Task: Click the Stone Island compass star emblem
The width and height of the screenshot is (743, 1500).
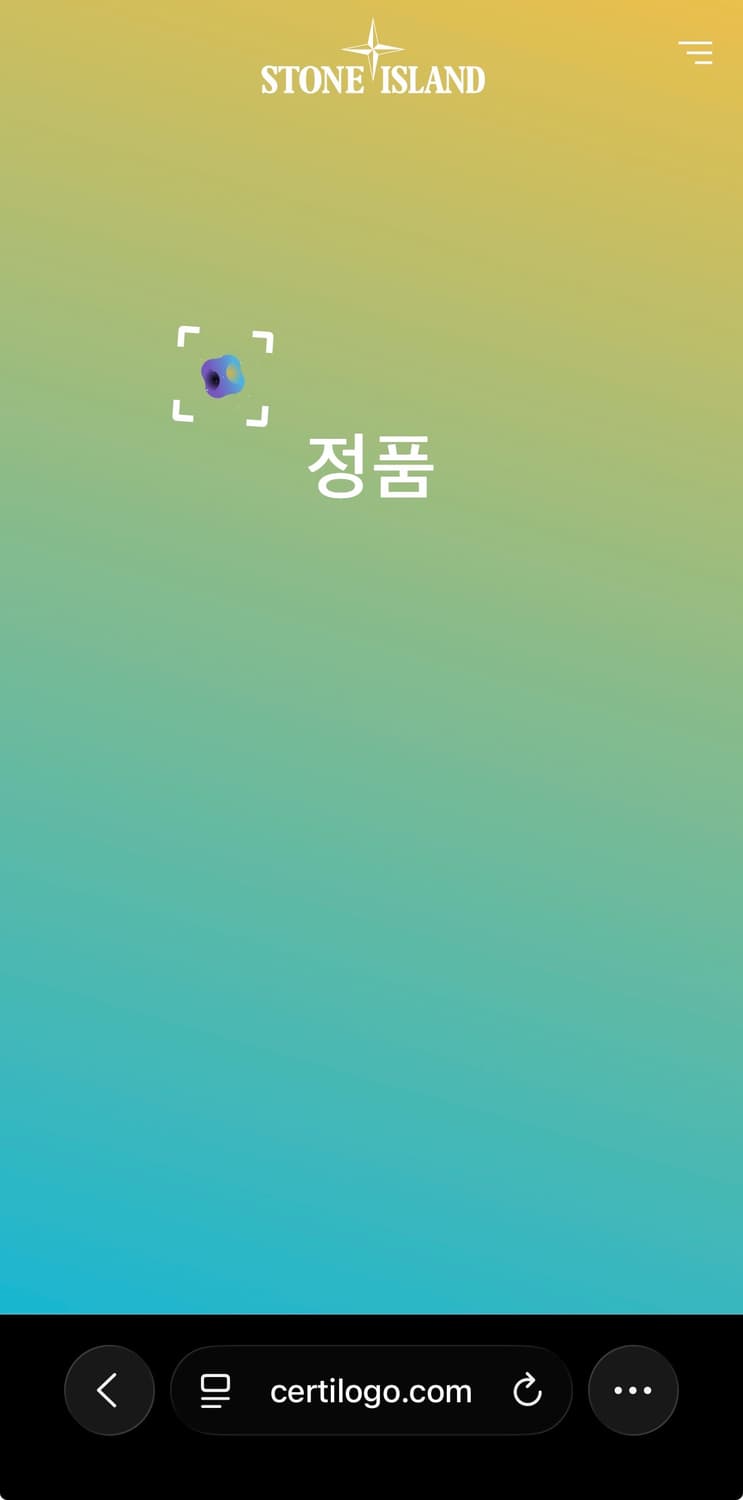Action: point(372,49)
